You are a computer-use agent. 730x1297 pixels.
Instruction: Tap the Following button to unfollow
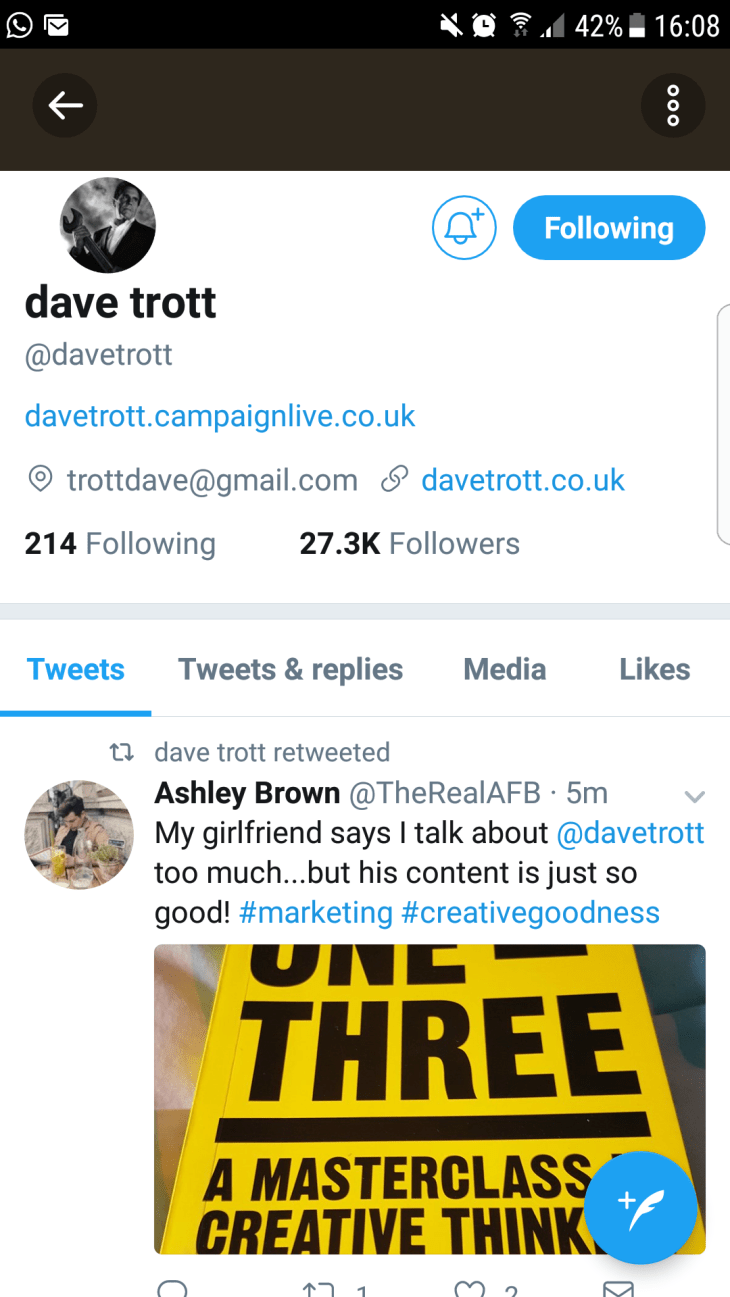click(x=608, y=228)
